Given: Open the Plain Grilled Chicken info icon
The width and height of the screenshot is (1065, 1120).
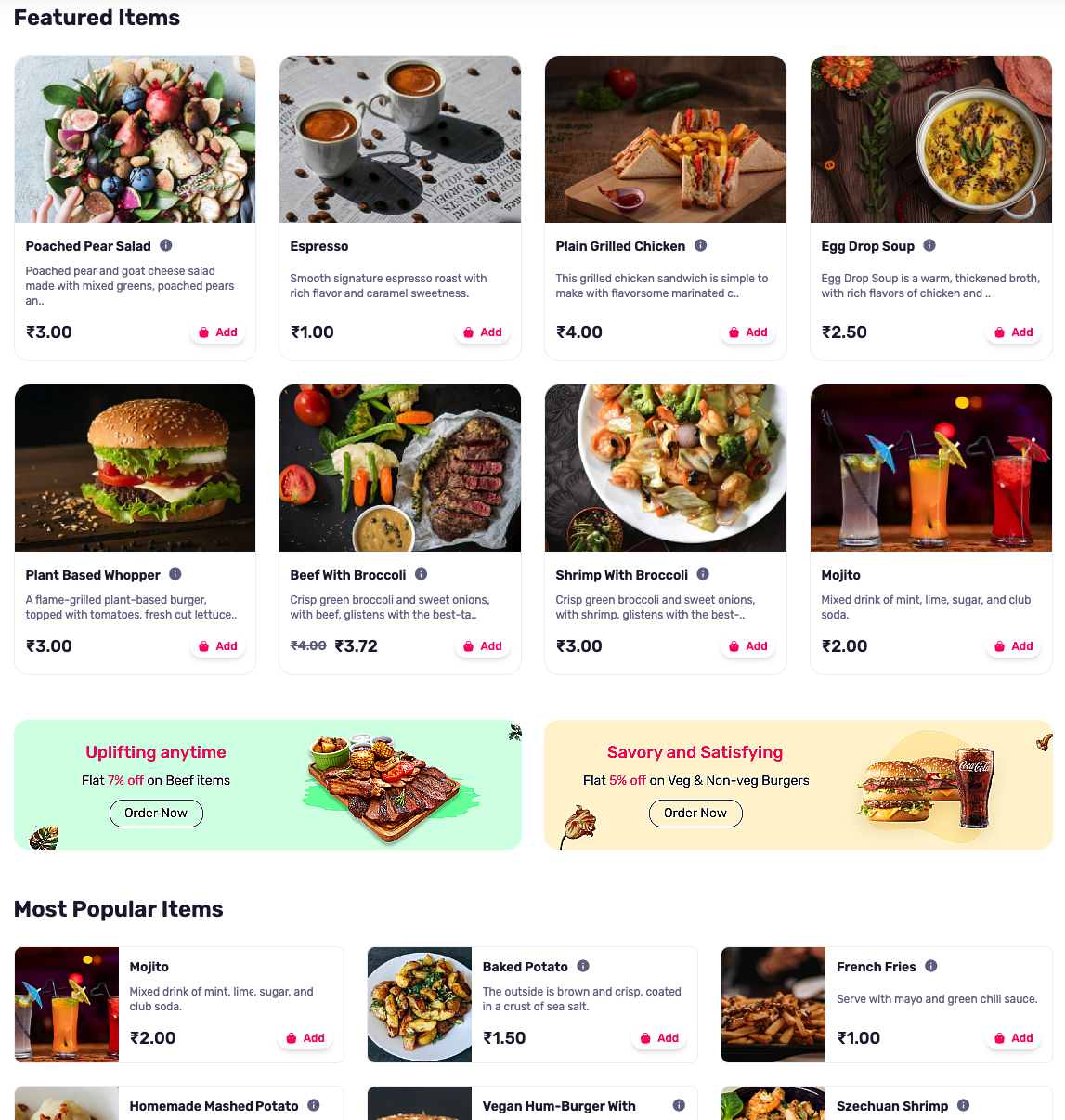Looking at the screenshot, I should click(701, 245).
